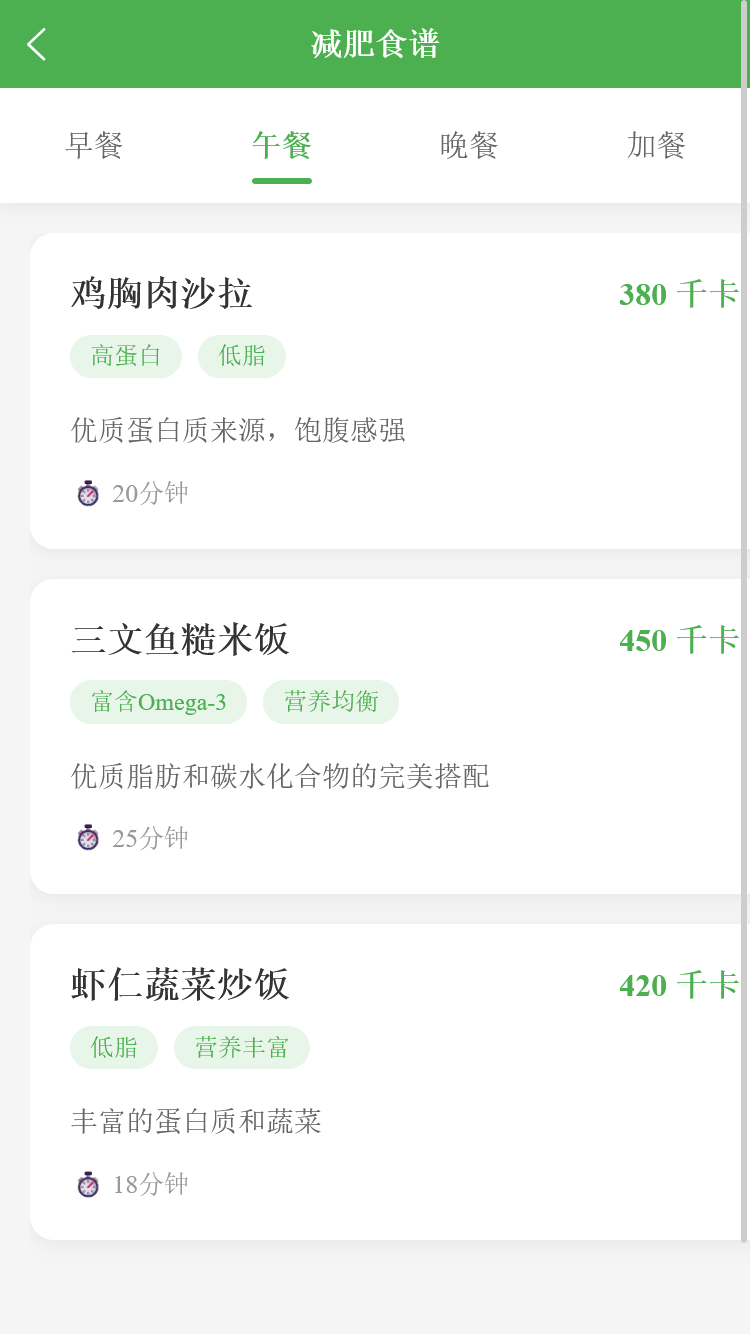Viewport: 752px width, 1336px height.
Task: Click the 营养均衡 tag
Action: click(331, 702)
